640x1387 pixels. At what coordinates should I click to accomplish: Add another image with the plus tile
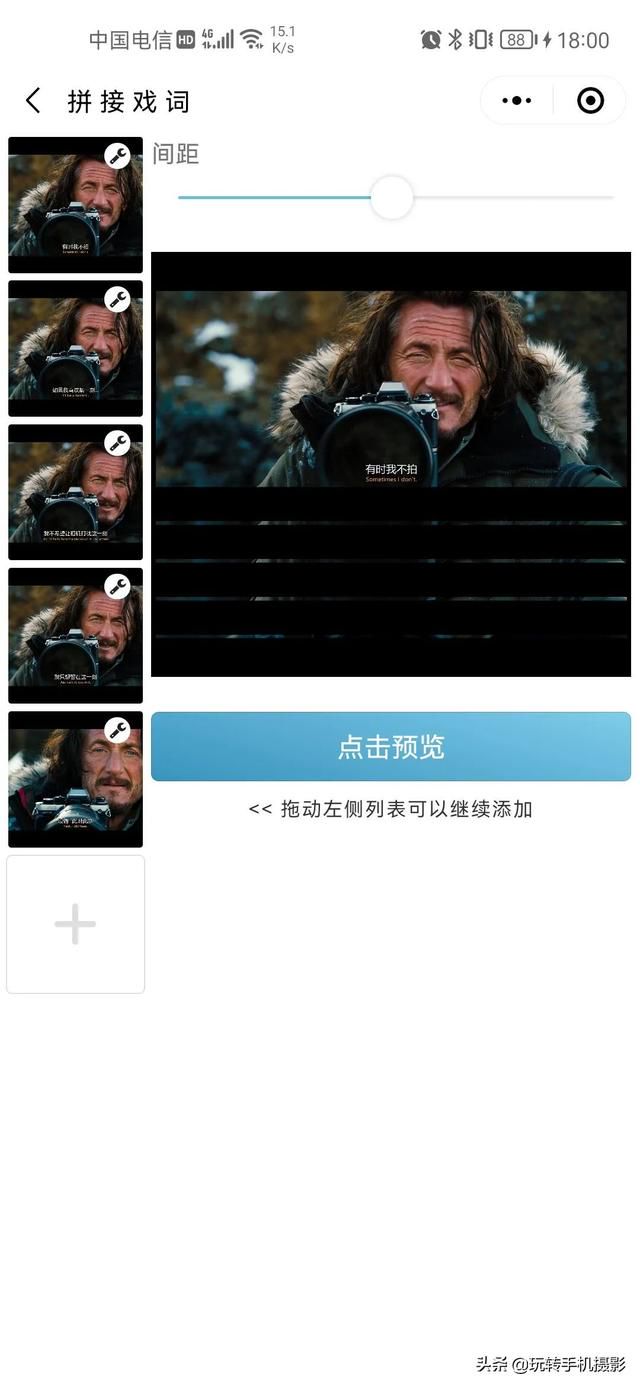click(x=76, y=924)
